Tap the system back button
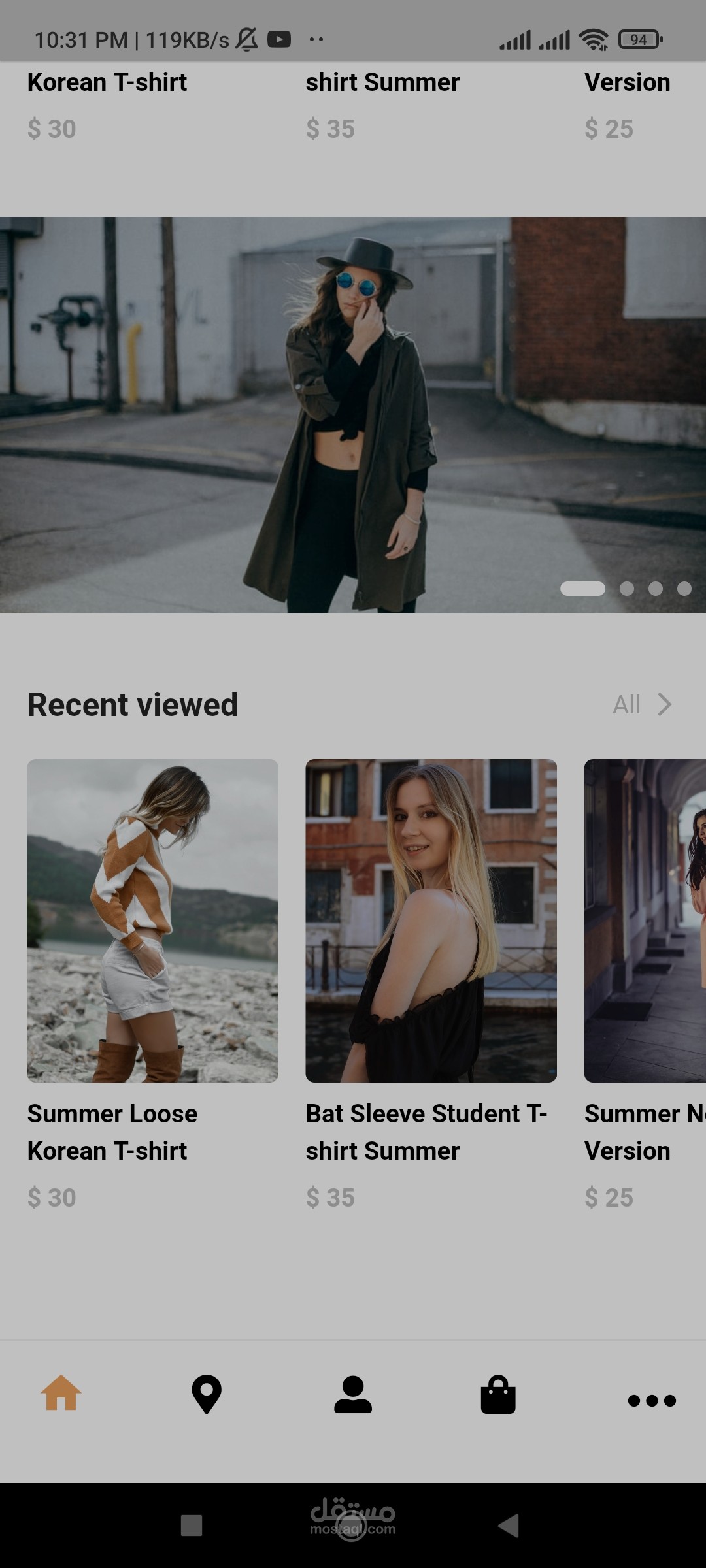Image resolution: width=706 pixels, height=1568 pixels. (509, 1526)
